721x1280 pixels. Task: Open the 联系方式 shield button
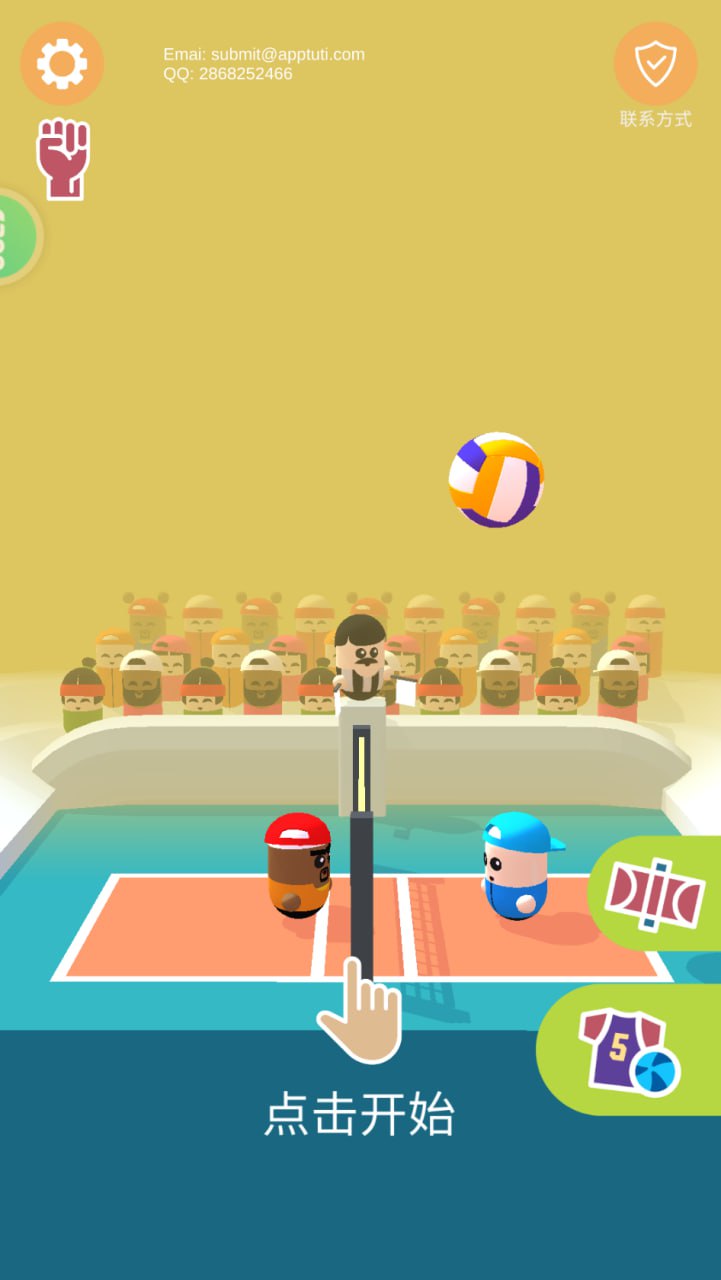655,65
